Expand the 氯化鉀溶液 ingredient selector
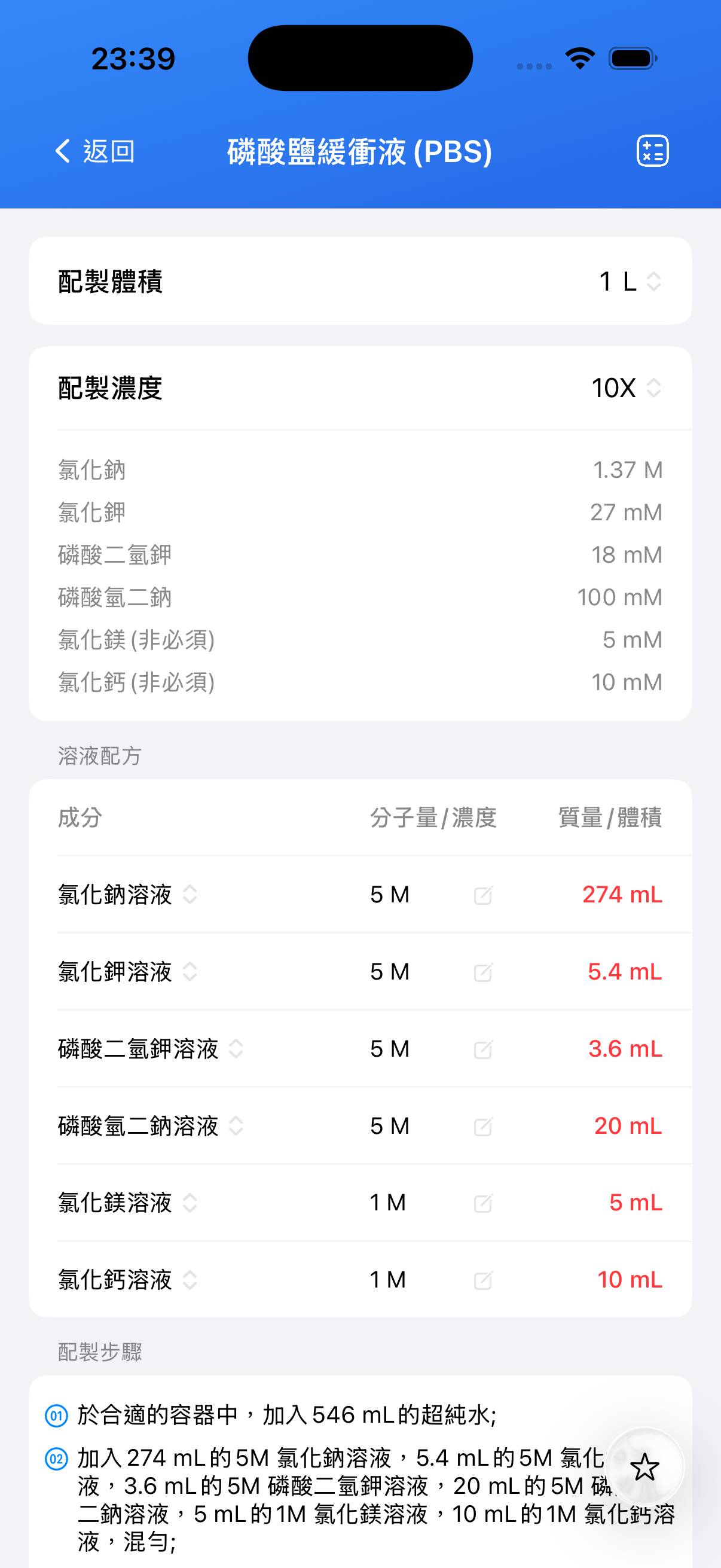721x1568 pixels. coord(190,972)
